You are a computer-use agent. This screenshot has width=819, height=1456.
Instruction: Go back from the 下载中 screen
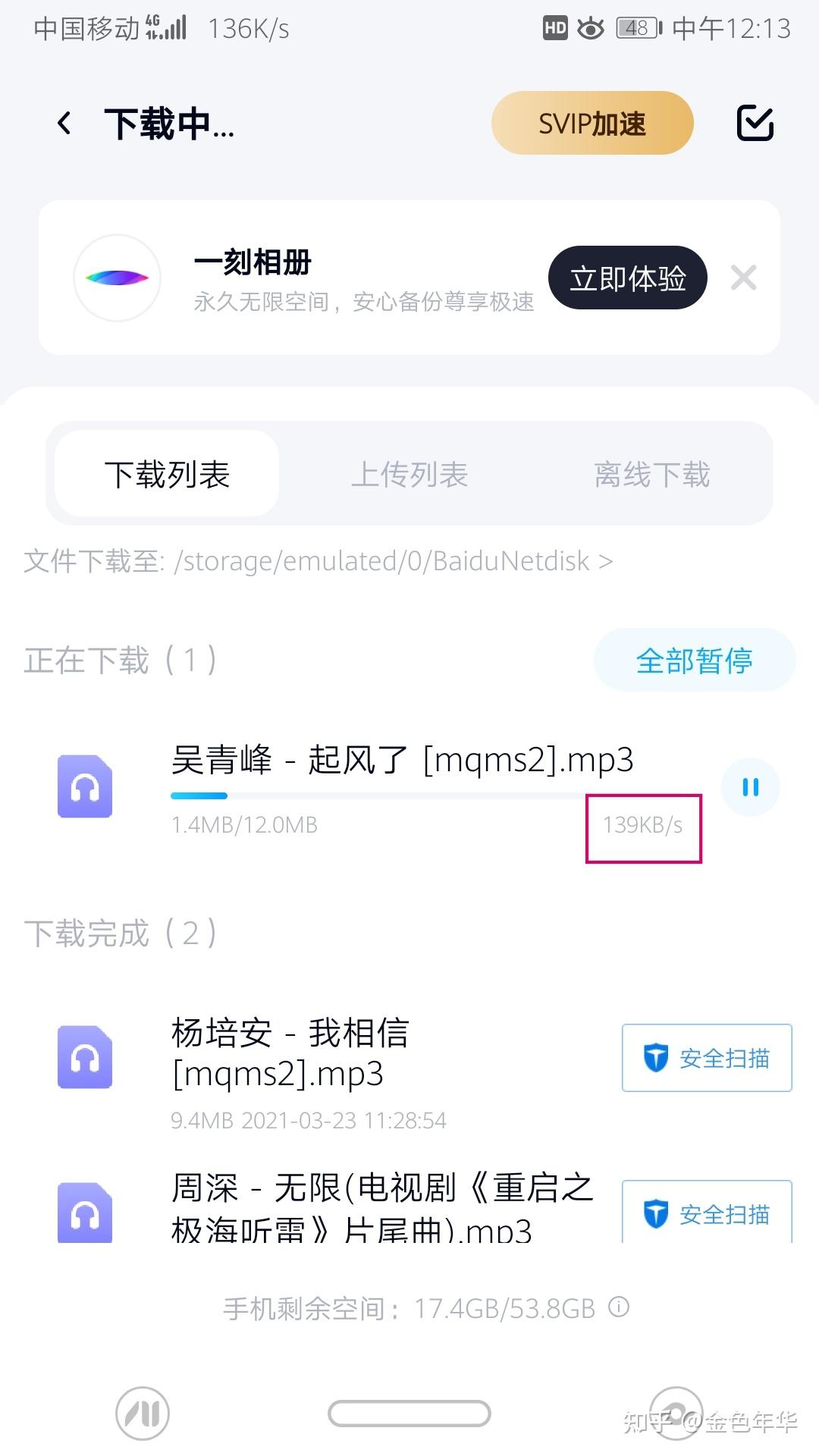65,123
